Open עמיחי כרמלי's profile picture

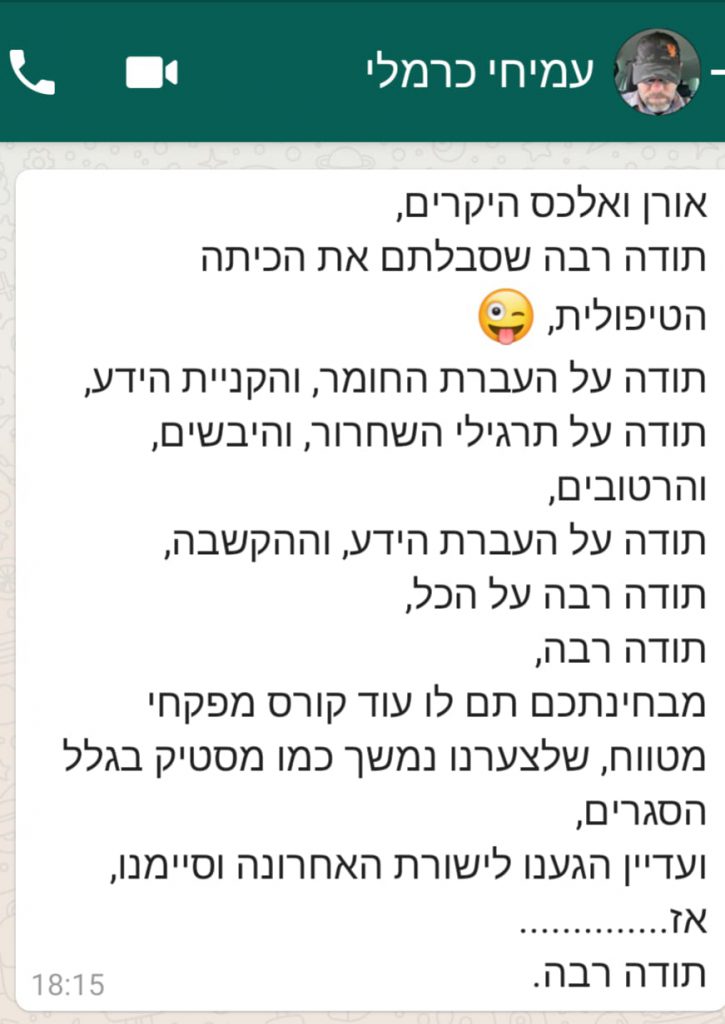click(x=656, y=72)
